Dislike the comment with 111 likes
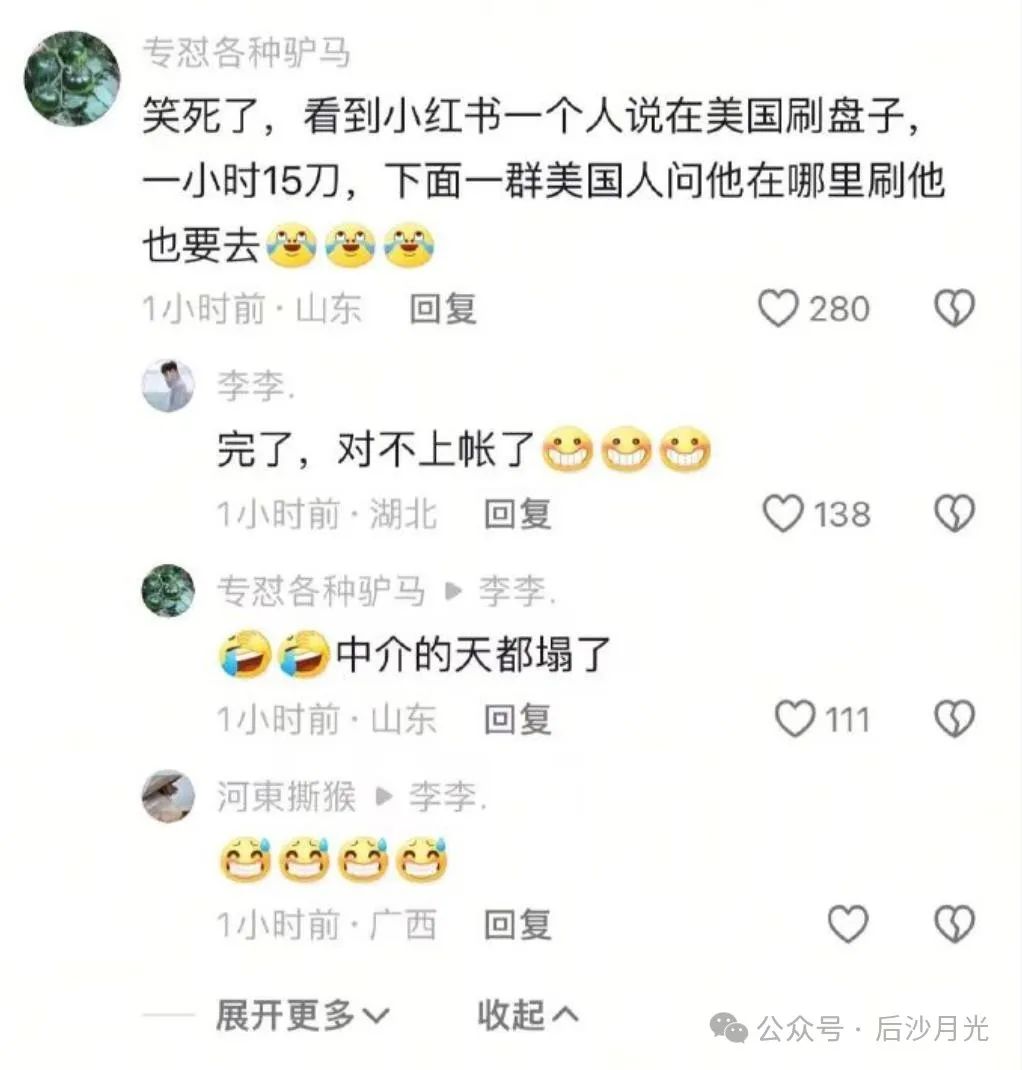Viewport: 1022px width, 1070px height. (953, 719)
